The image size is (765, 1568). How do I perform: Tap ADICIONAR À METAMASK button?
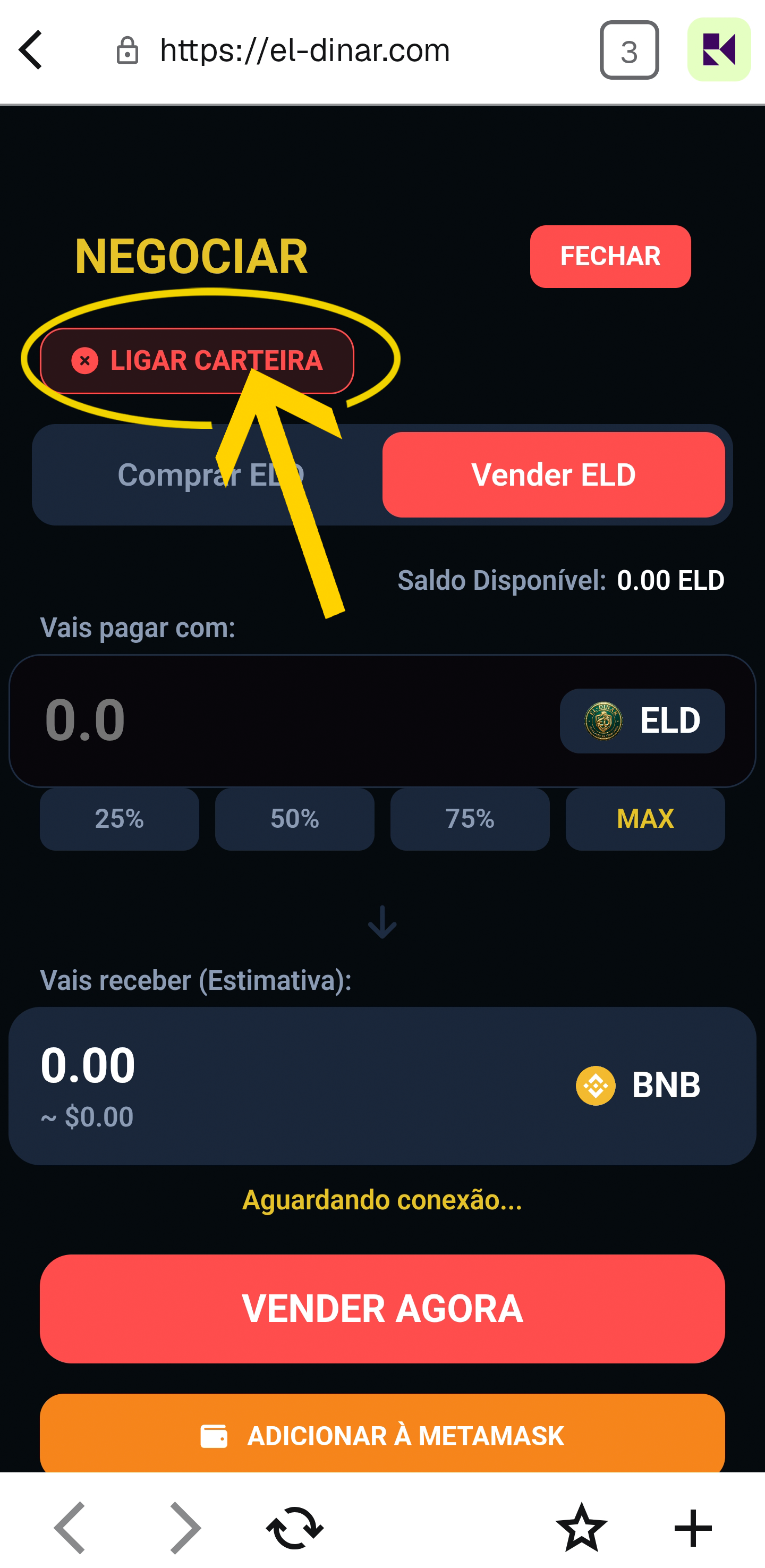coord(382,1435)
